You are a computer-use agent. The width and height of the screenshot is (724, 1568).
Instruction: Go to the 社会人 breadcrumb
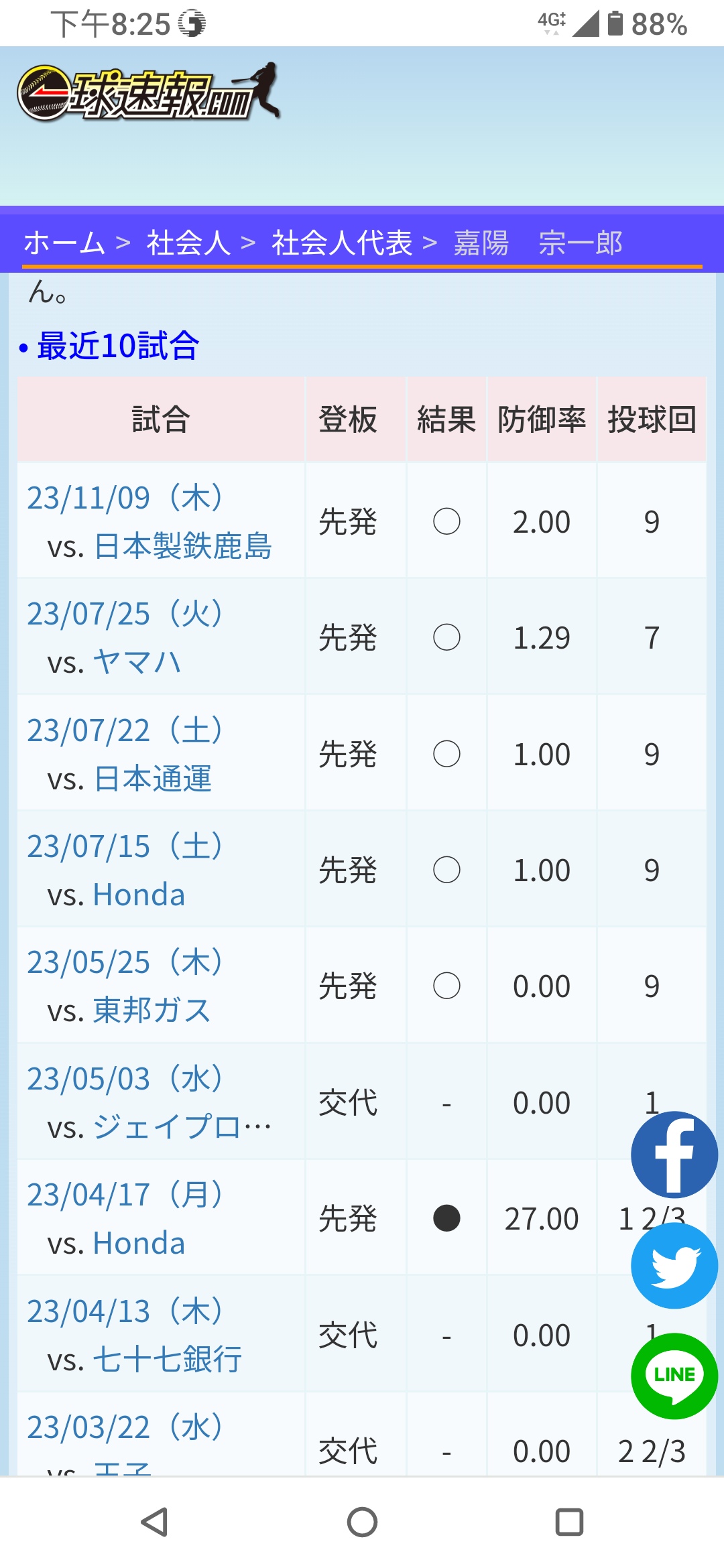pos(188,243)
